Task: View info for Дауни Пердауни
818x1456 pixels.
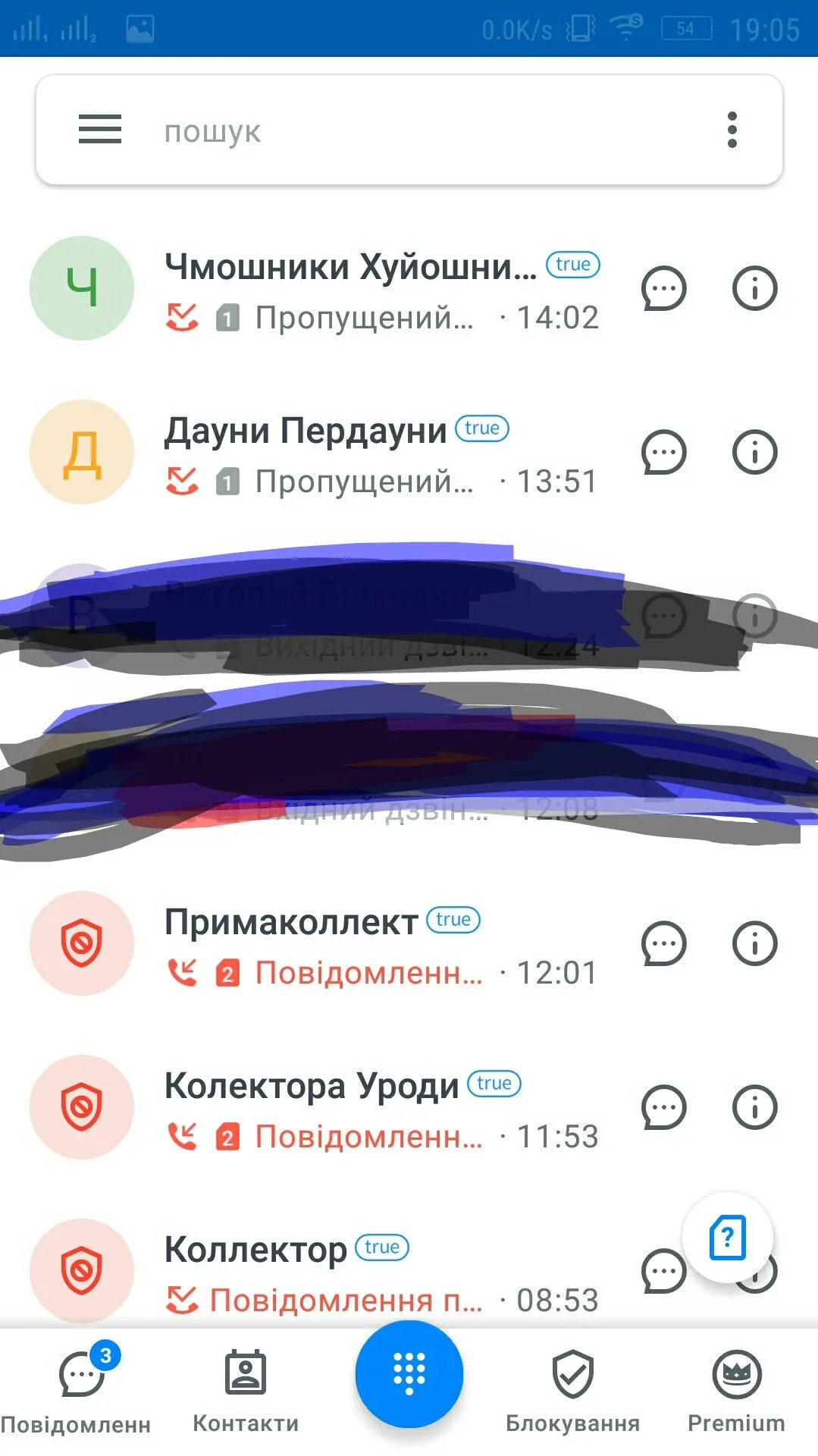Action: tap(754, 453)
